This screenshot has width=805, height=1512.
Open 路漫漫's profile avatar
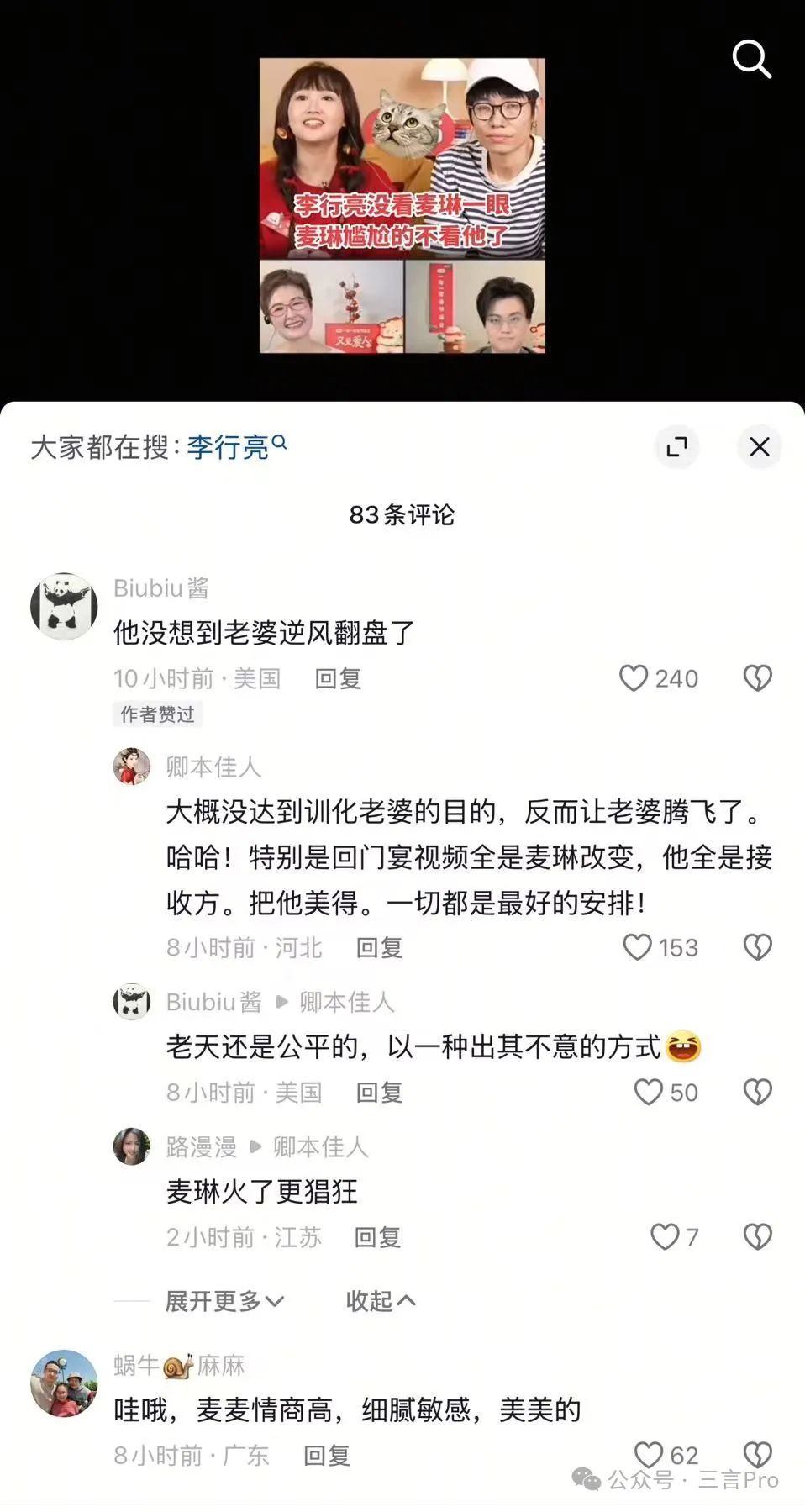(x=132, y=1146)
